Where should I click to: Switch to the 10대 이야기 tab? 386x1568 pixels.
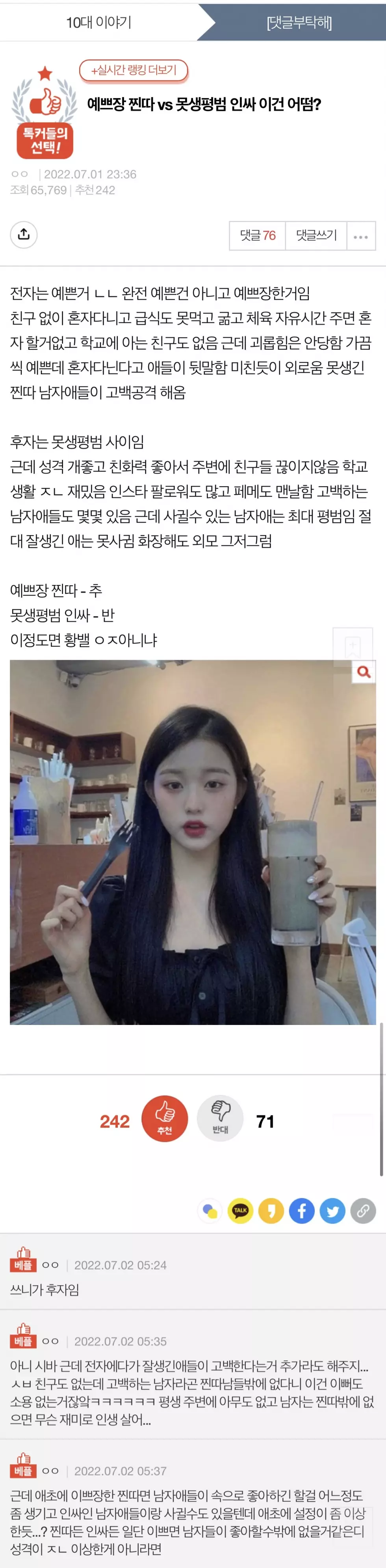[98, 22]
